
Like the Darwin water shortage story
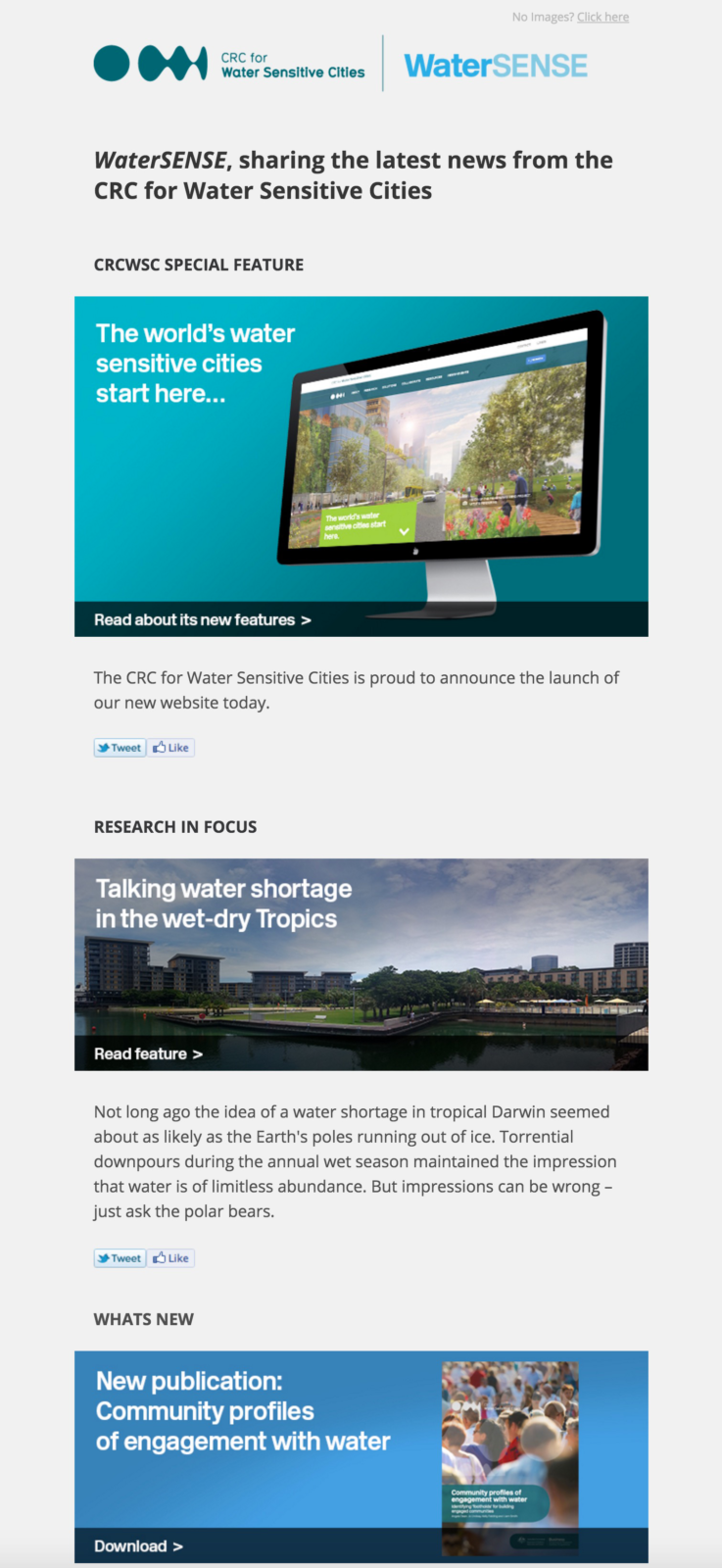coord(171,1258)
